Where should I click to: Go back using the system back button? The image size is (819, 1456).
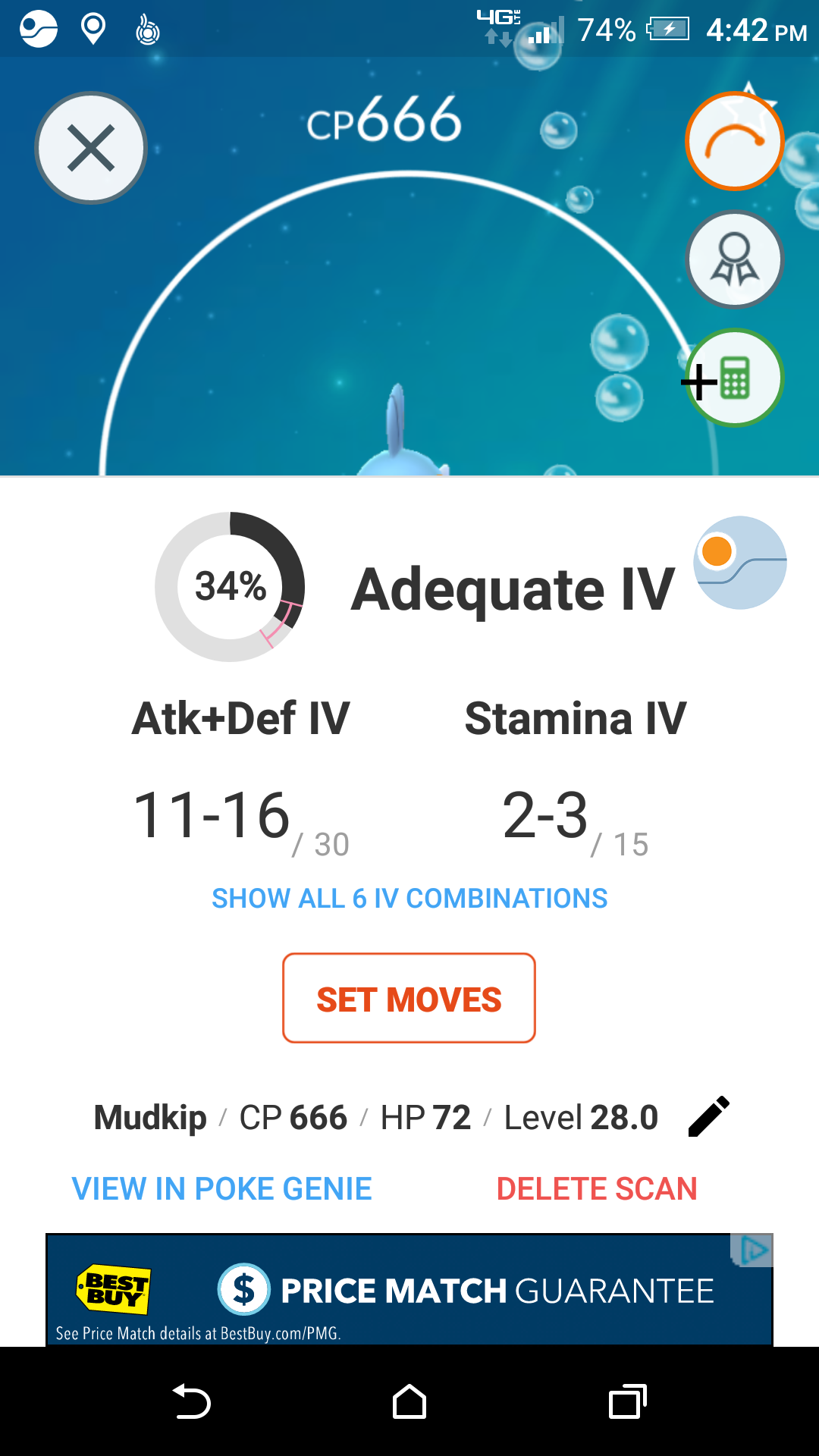(x=191, y=1401)
